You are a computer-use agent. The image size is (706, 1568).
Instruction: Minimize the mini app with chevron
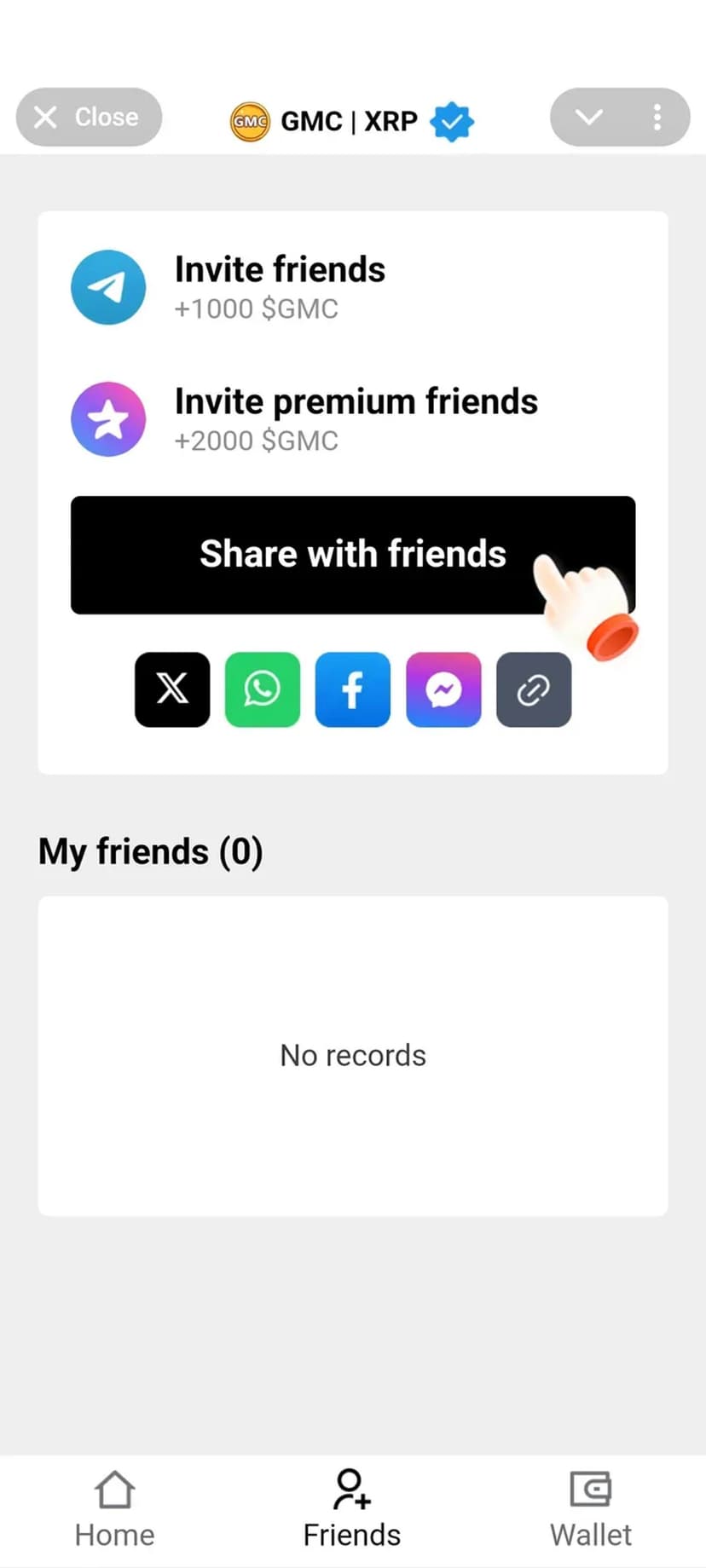coord(589,118)
